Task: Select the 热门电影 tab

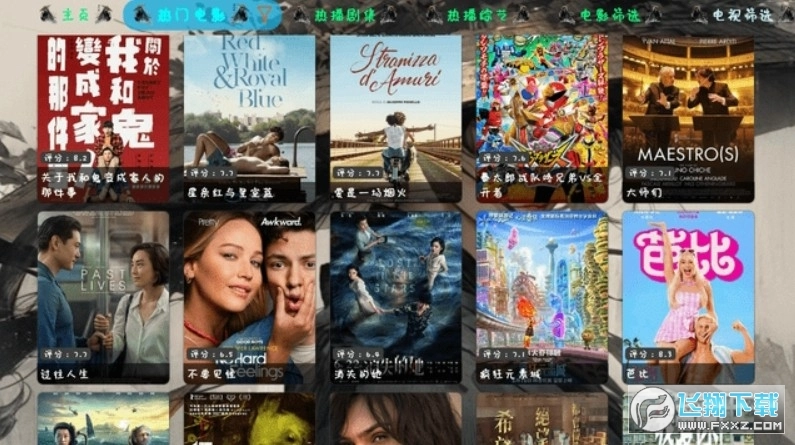Action: [188, 15]
